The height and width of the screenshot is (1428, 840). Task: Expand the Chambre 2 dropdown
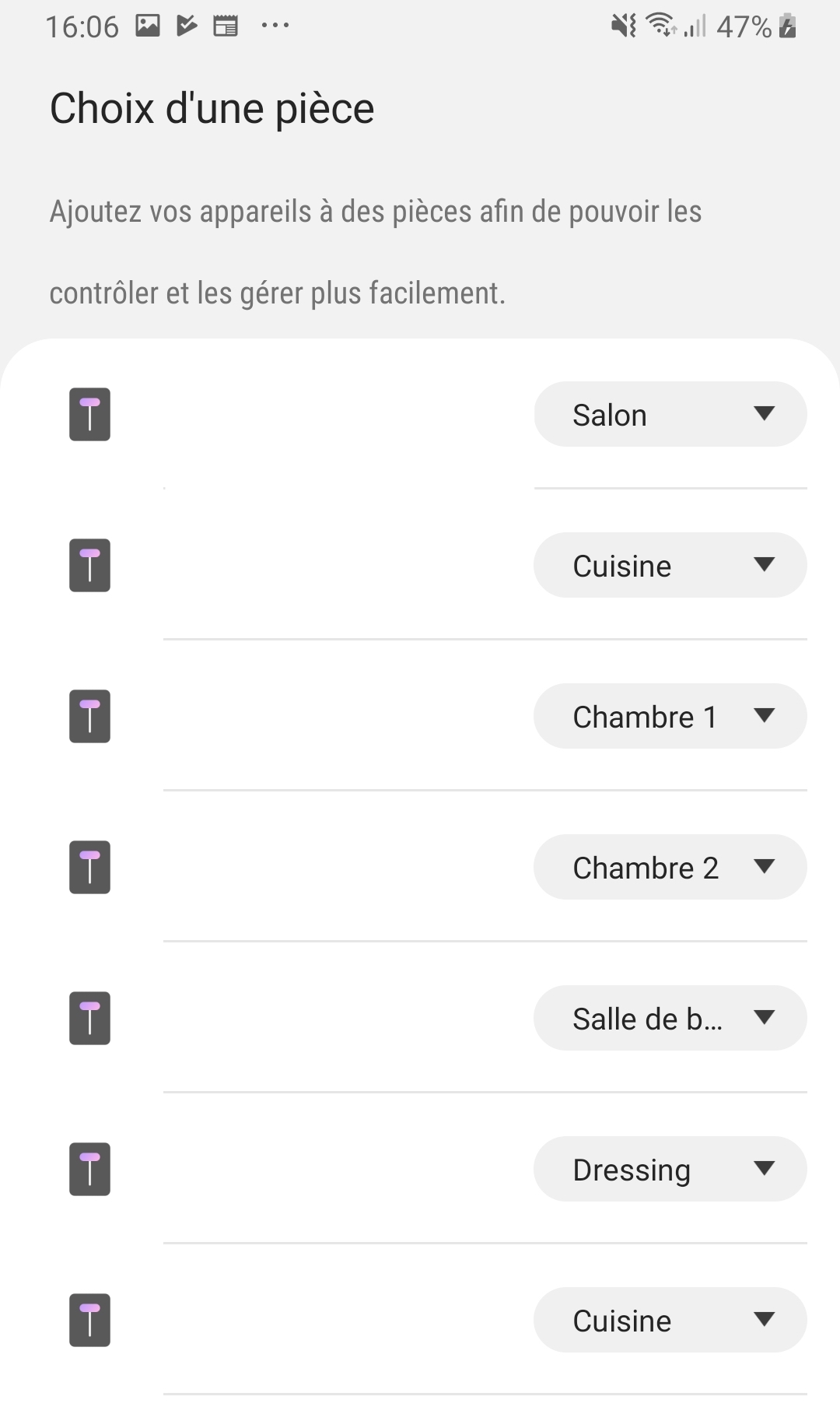(669, 867)
